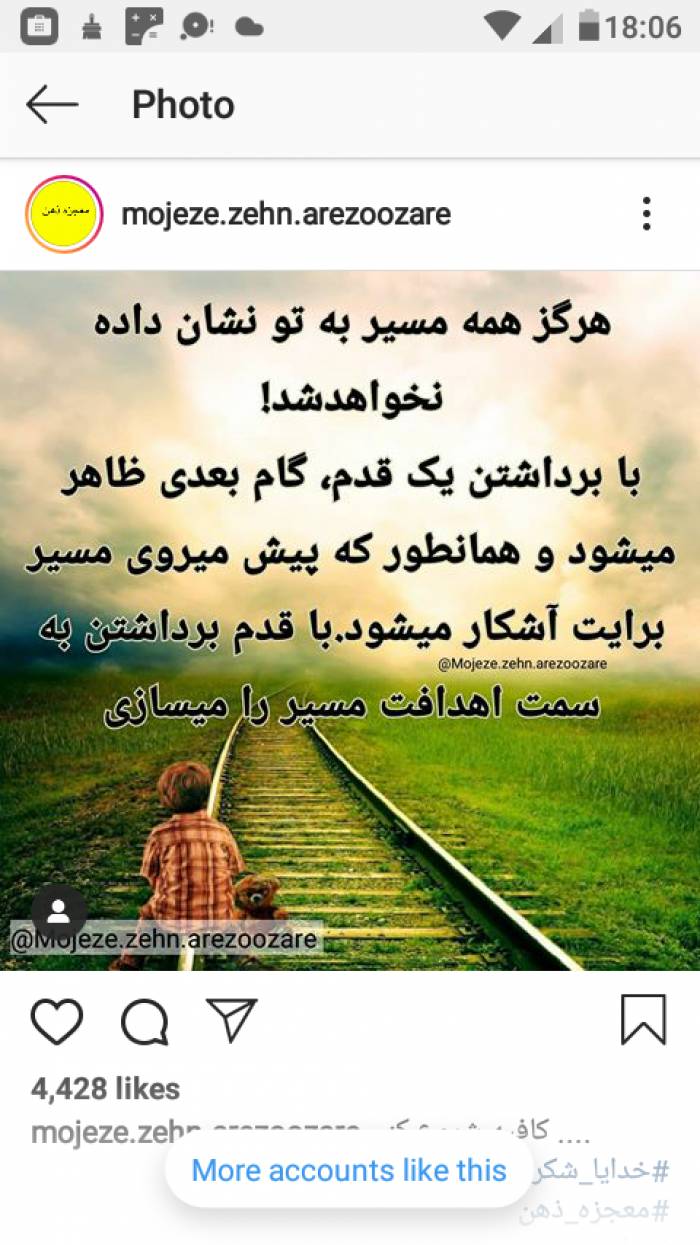This screenshot has height=1245, width=700.
Task: Comment on the post
Action: pyautogui.click(x=145, y=1021)
